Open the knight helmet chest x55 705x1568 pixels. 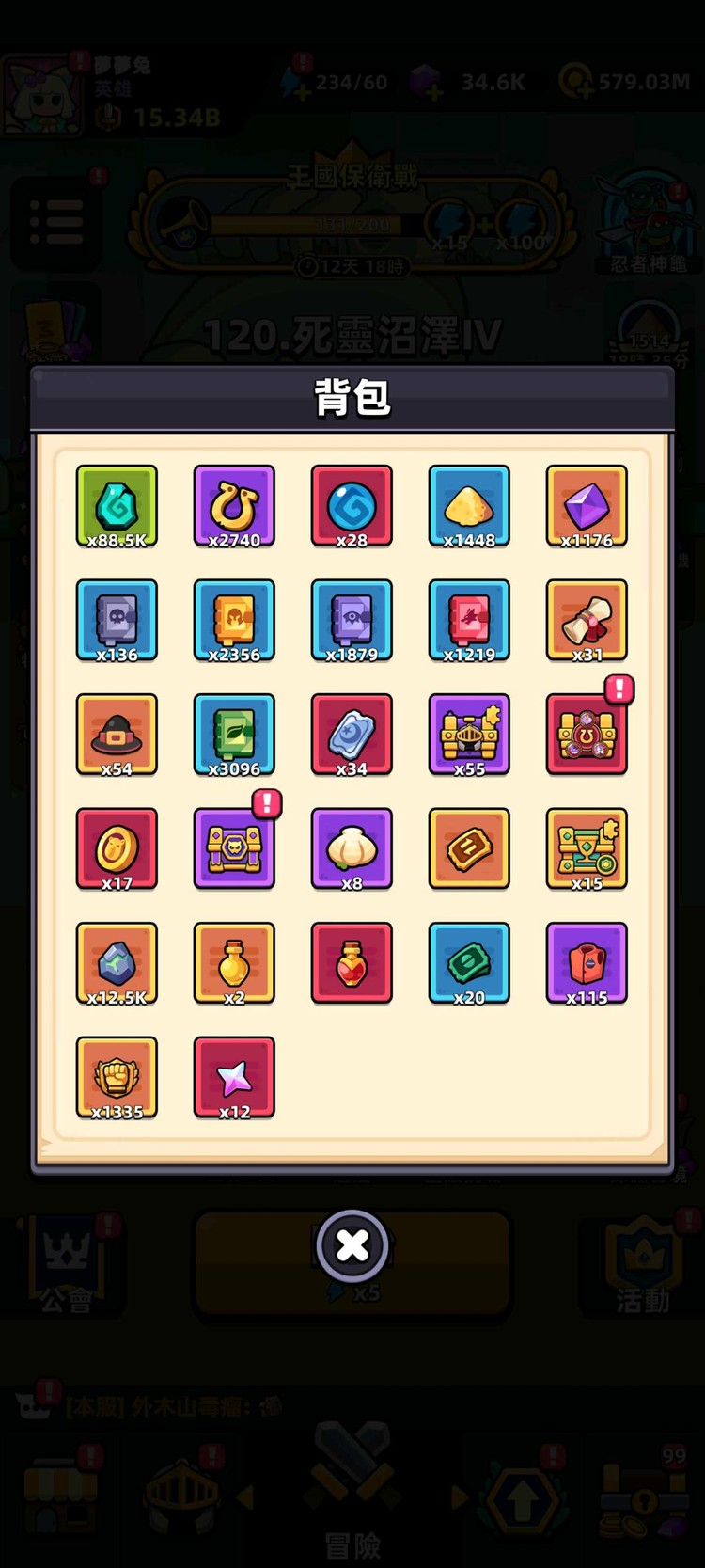pyautogui.click(x=469, y=735)
